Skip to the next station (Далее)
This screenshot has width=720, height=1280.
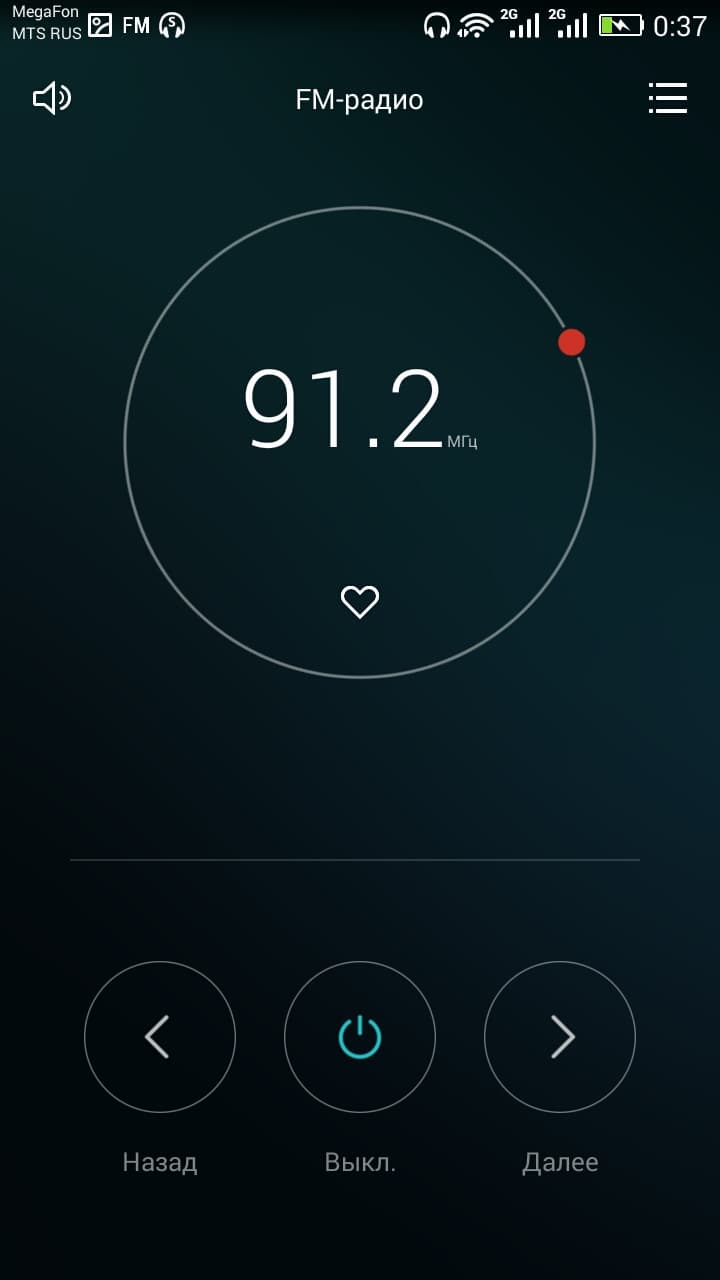coord(560,1037)
